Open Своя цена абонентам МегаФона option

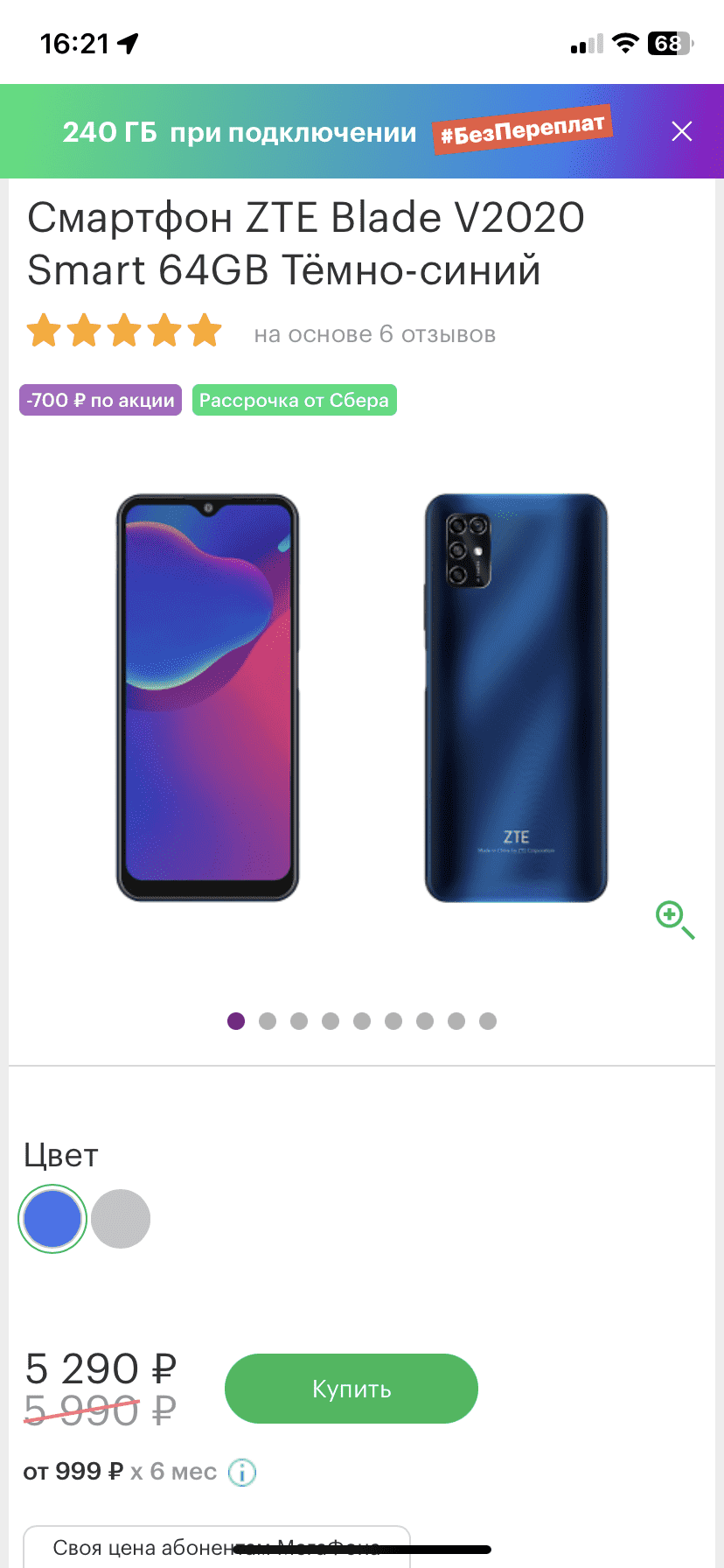tap(216, 1547)
